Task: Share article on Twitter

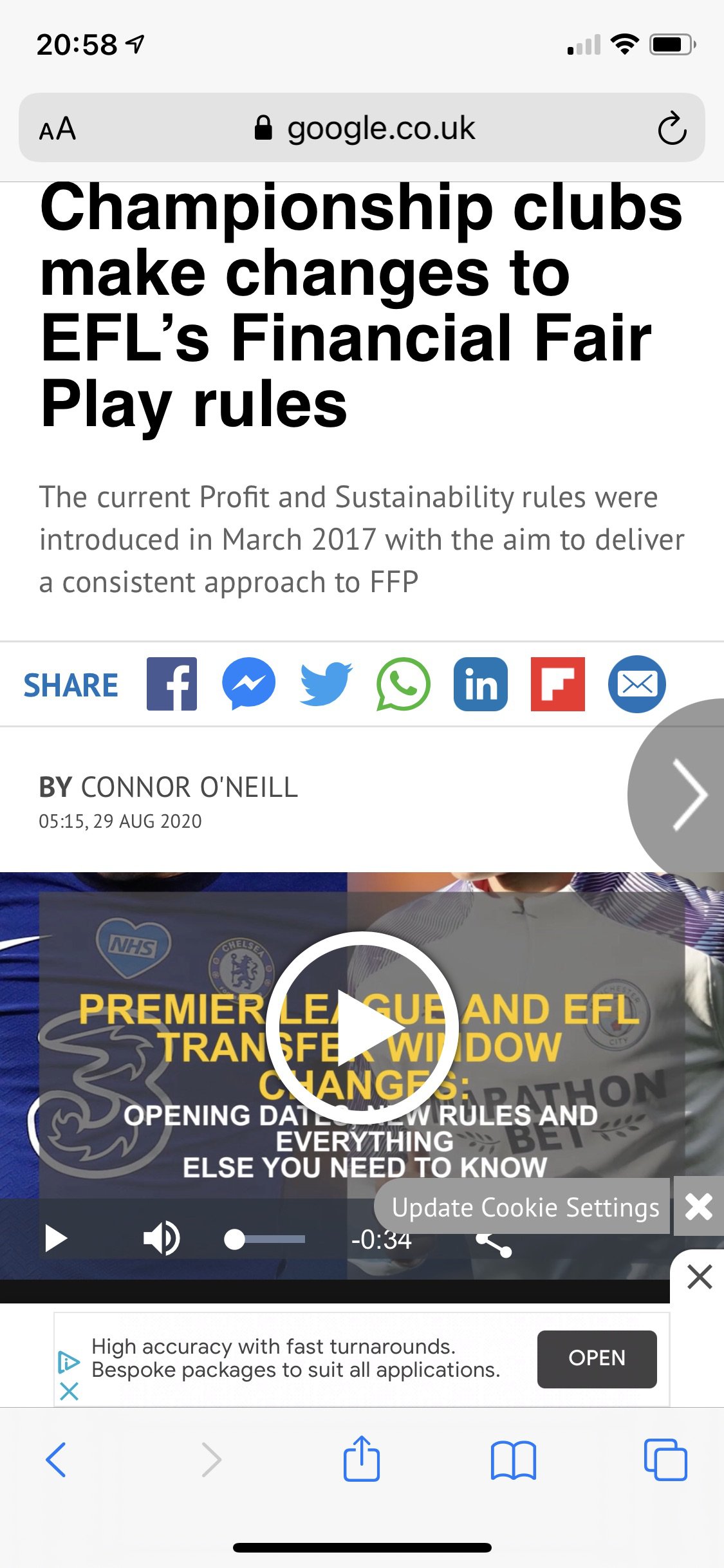Action: click(326, 684)
